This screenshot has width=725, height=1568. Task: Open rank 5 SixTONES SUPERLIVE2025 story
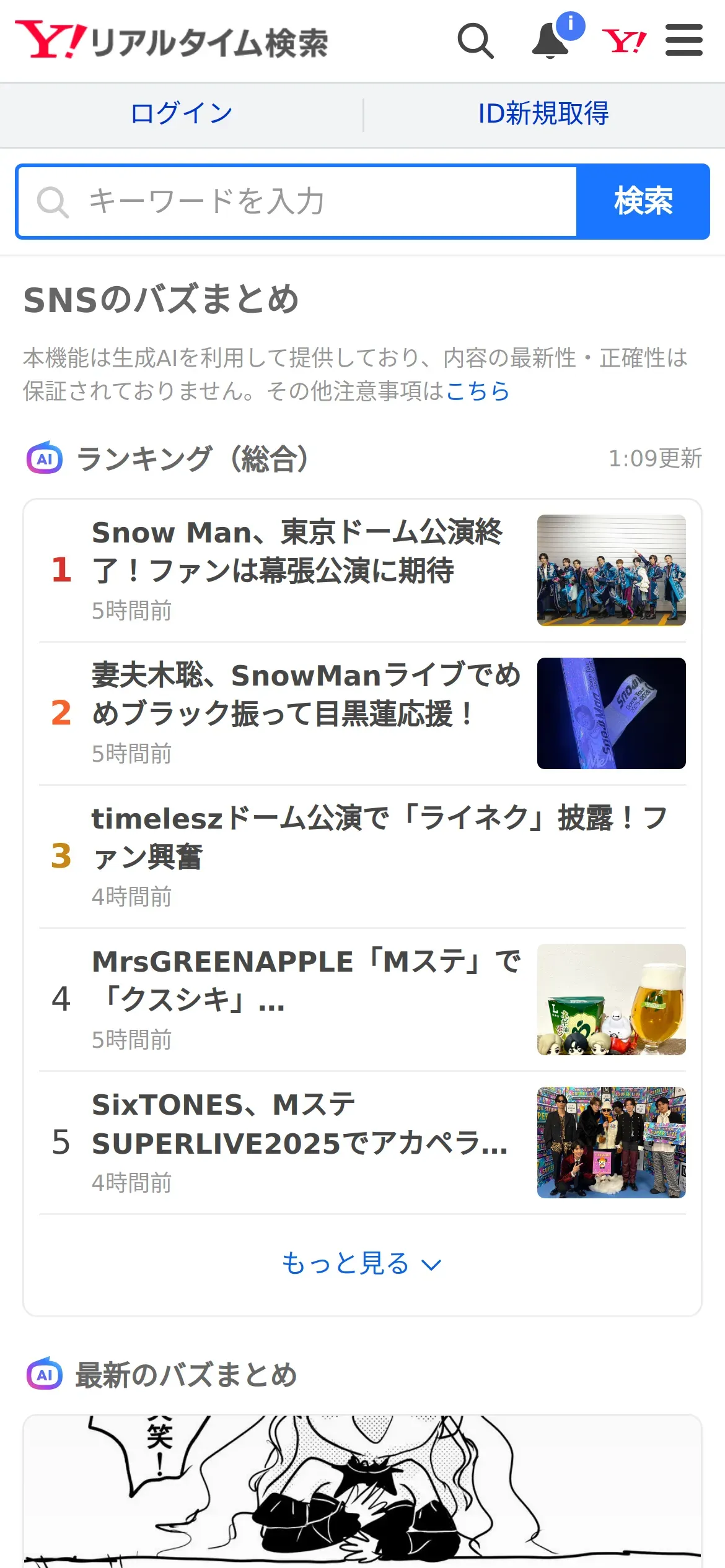(x=297, y=1124)
